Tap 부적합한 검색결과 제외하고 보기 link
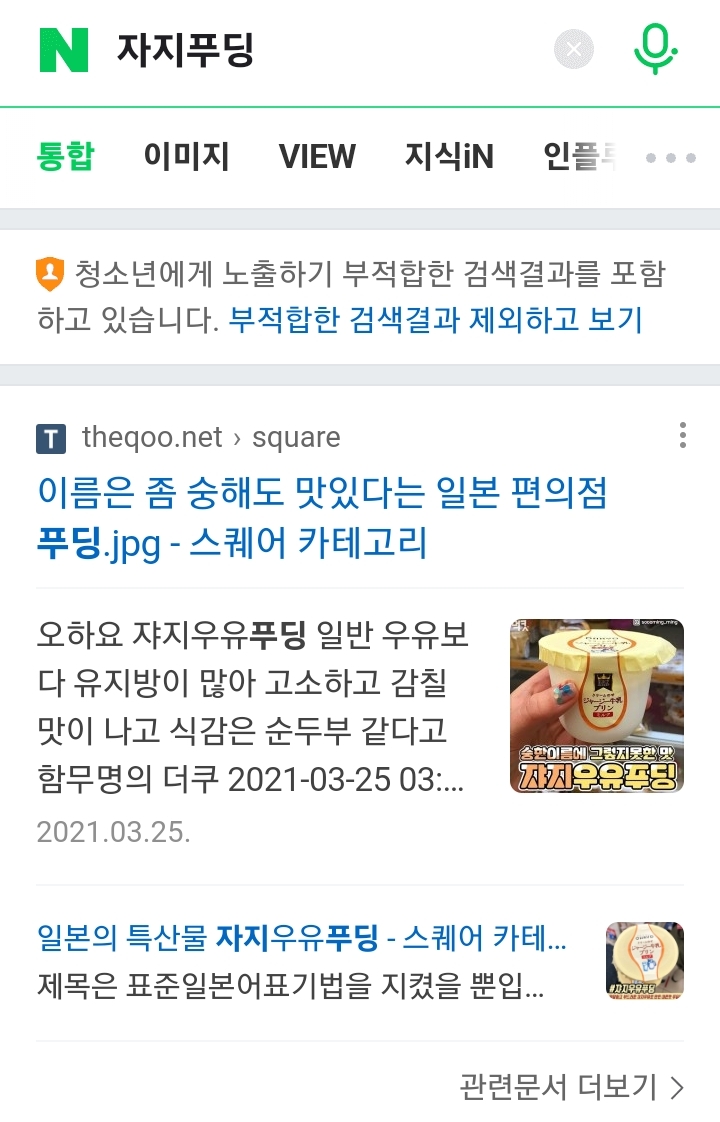The height and width of the screenshot is (1122, 720). coord(435,320)
